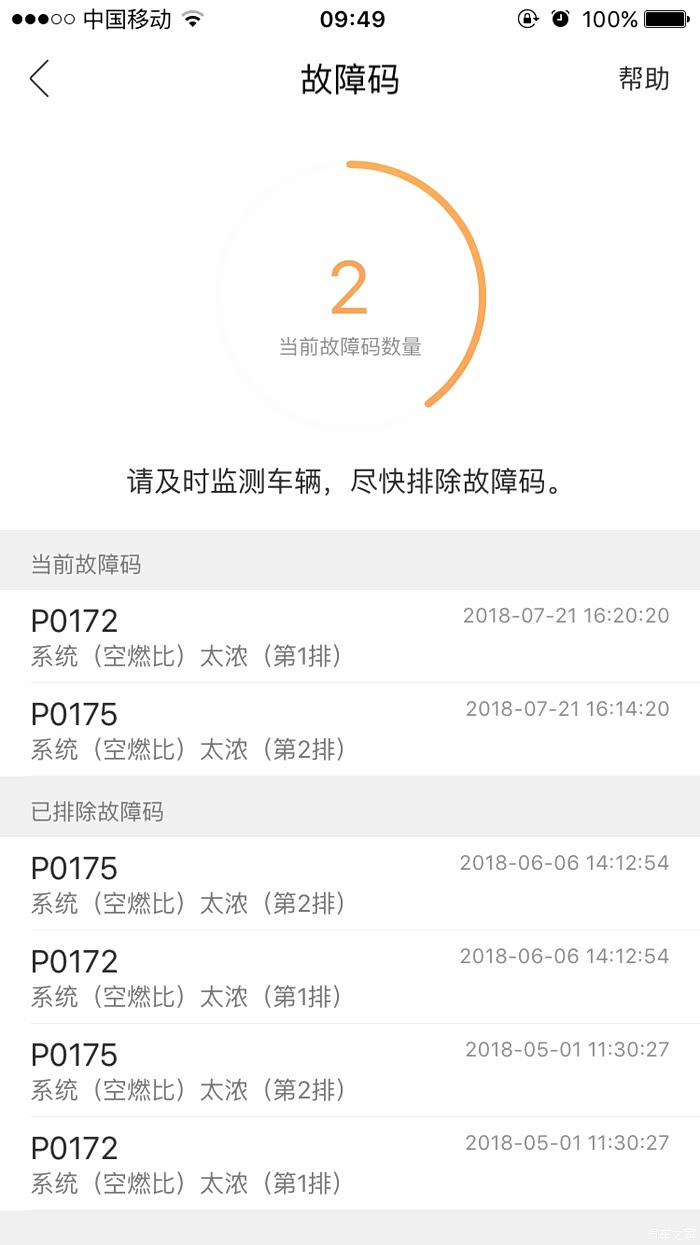Screen dimensions: 700x1245
Task: Select cleared P0172 from 2018-05-01
Action: [x=350, y=1163]
